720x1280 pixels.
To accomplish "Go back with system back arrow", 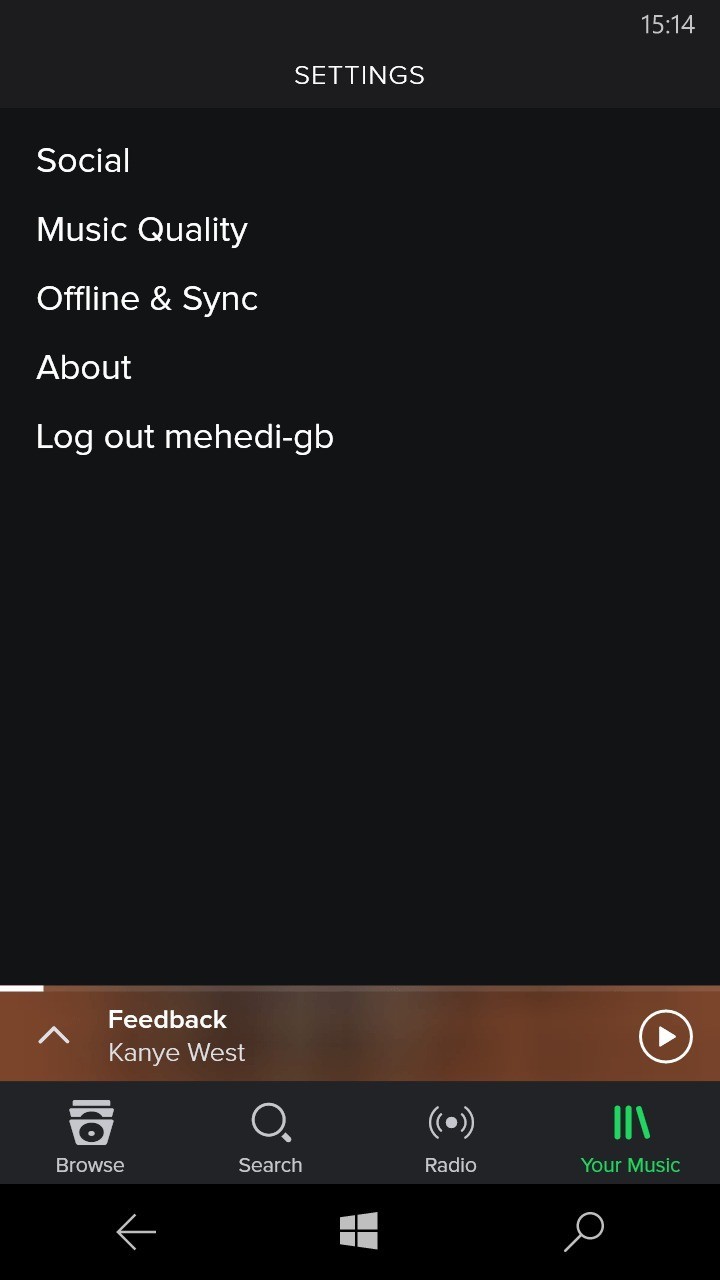I will (136, 1232).
